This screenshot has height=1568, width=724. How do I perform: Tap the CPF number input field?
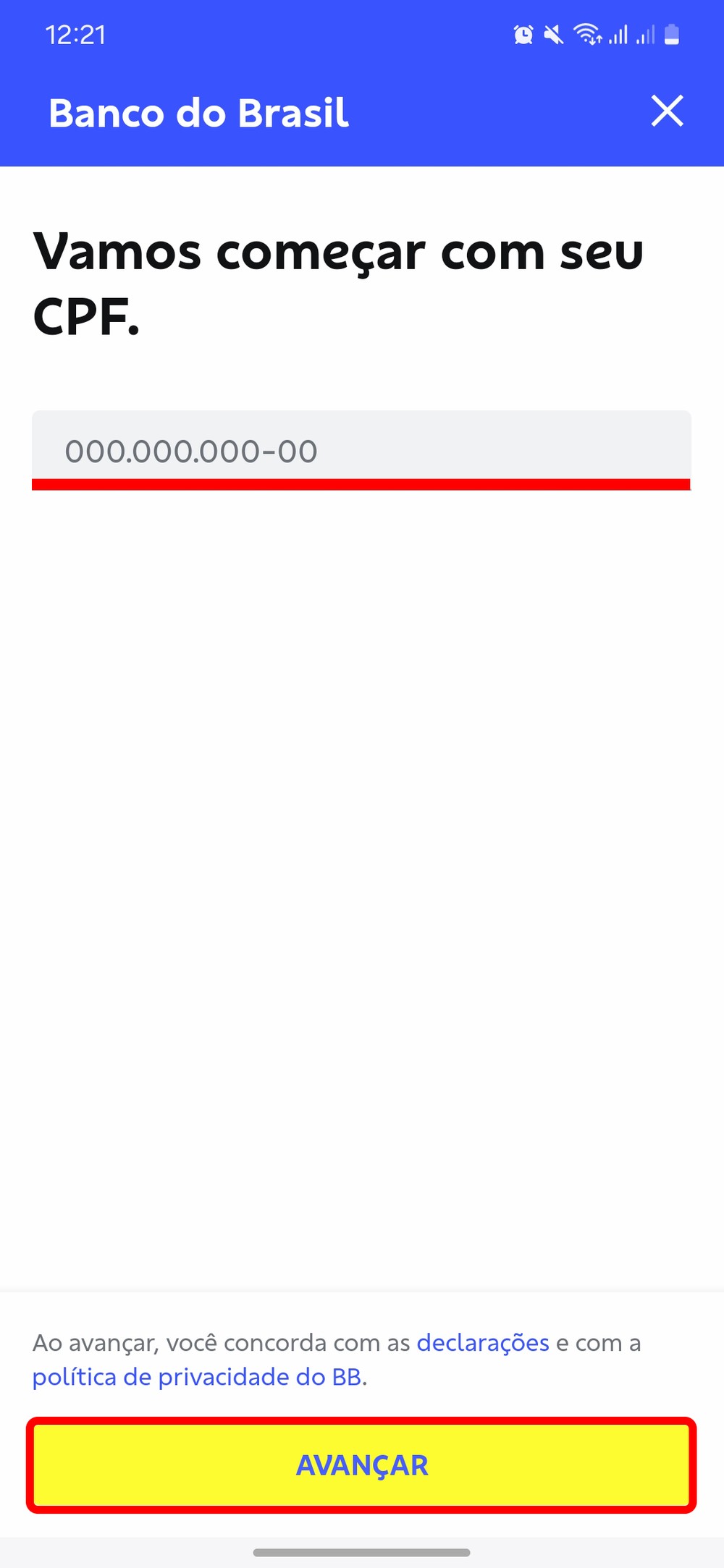tap(361, 450)
